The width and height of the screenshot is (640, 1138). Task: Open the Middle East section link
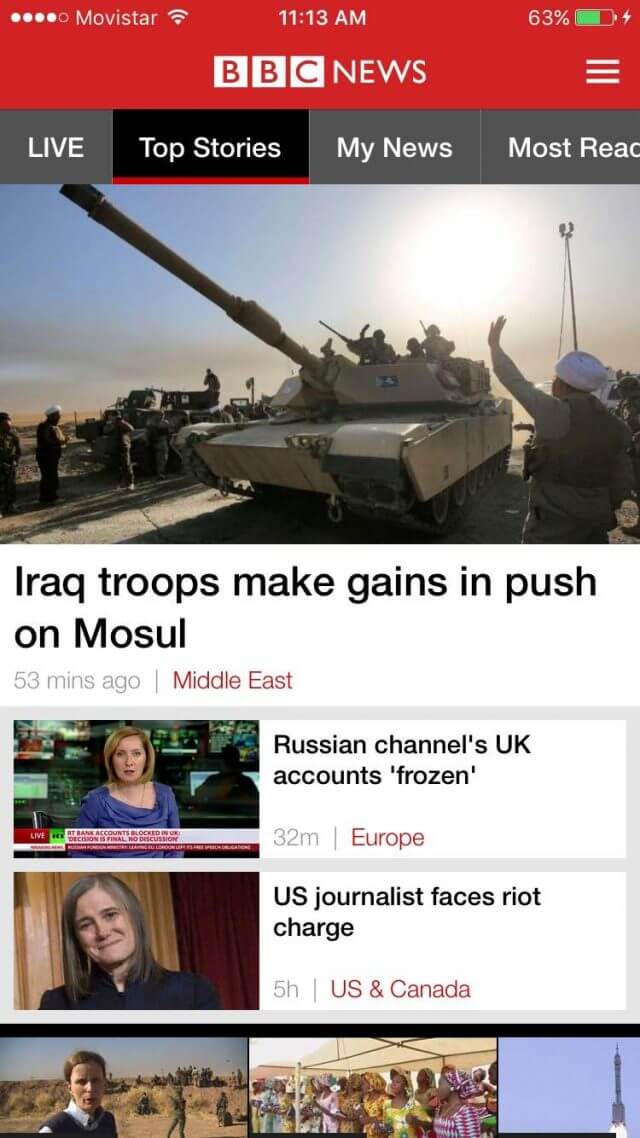(x=232, y=681)
